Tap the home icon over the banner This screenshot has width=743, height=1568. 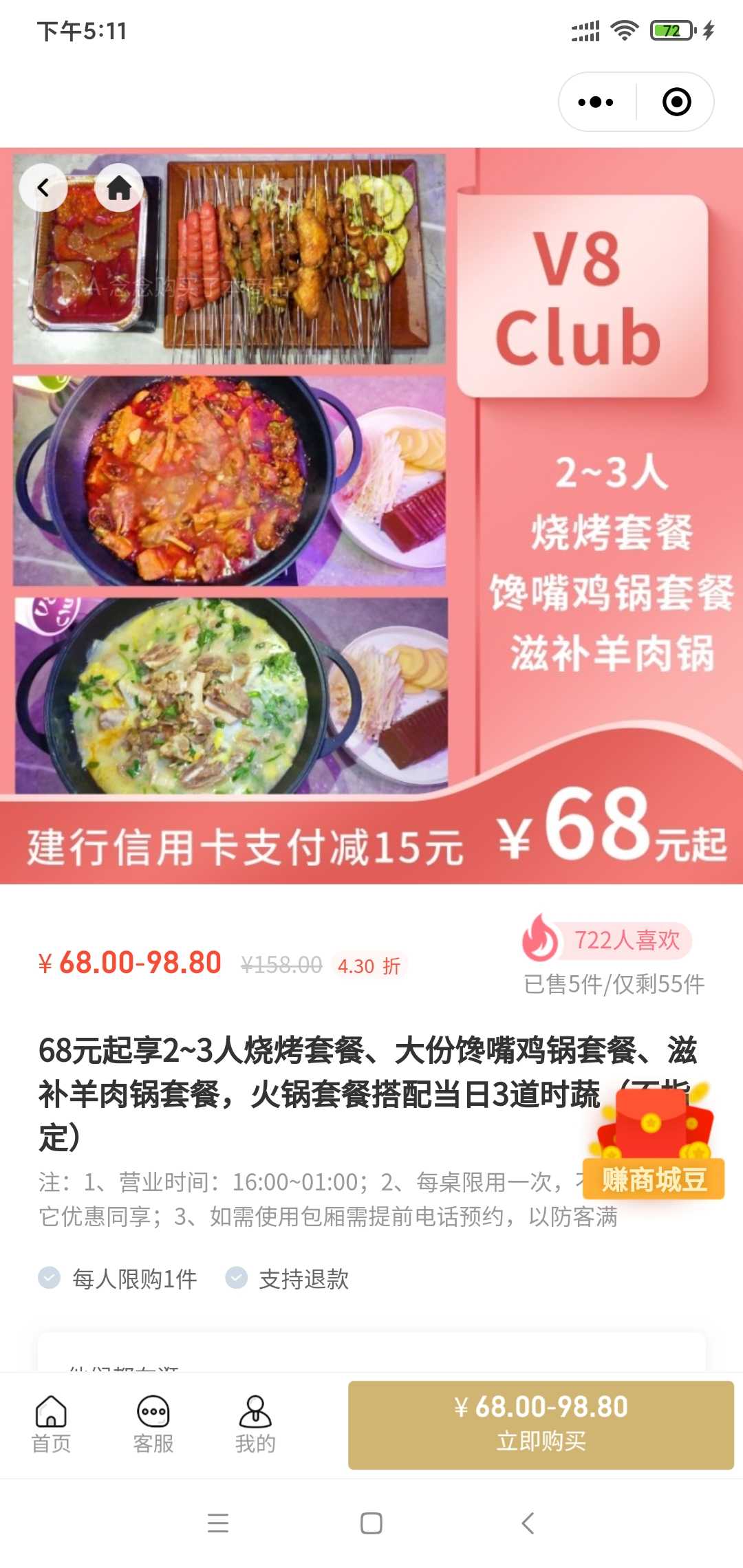point(119,187)
